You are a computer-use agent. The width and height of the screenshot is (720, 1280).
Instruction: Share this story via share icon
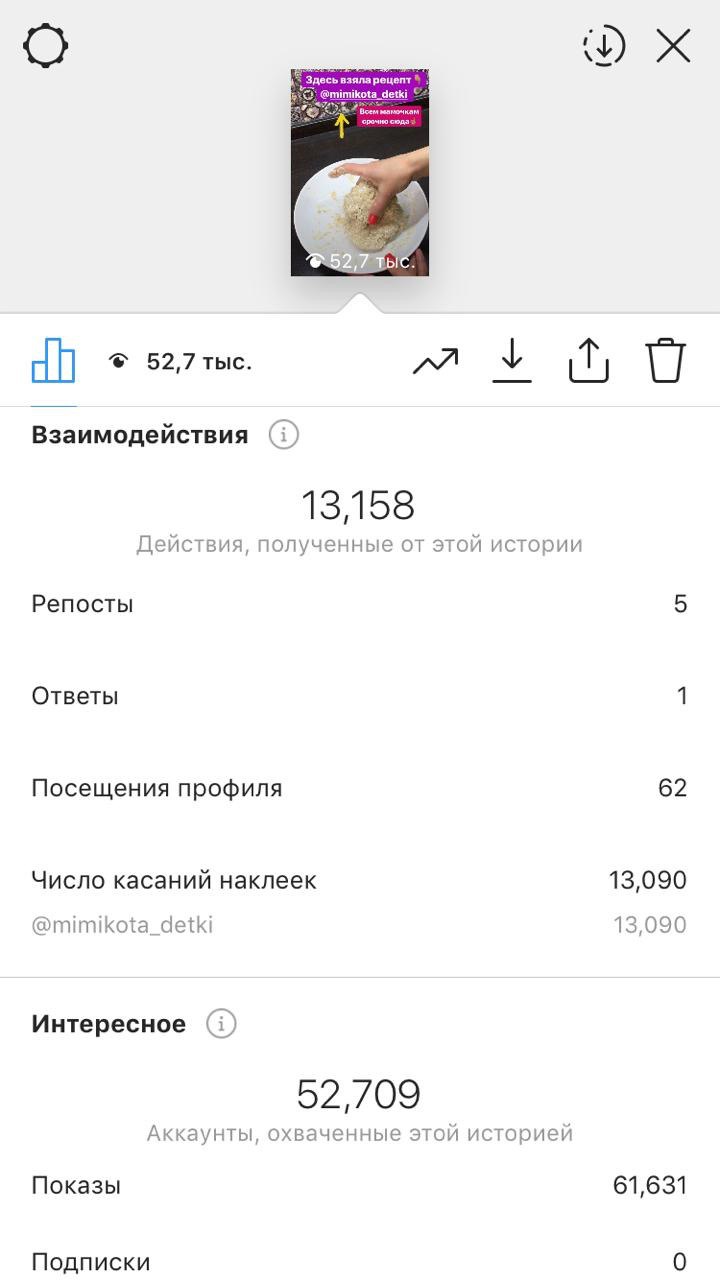click(x=589, y=360)
